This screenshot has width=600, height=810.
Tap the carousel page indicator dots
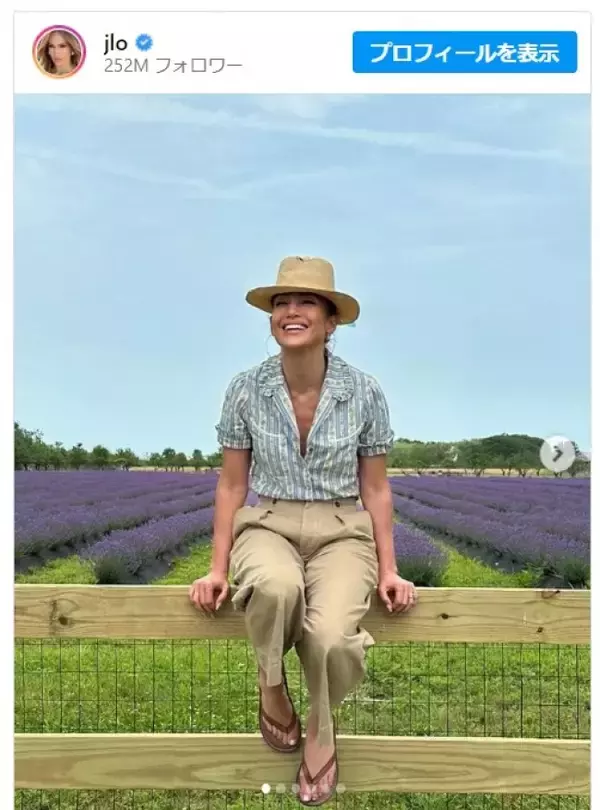tap(301, 788)
